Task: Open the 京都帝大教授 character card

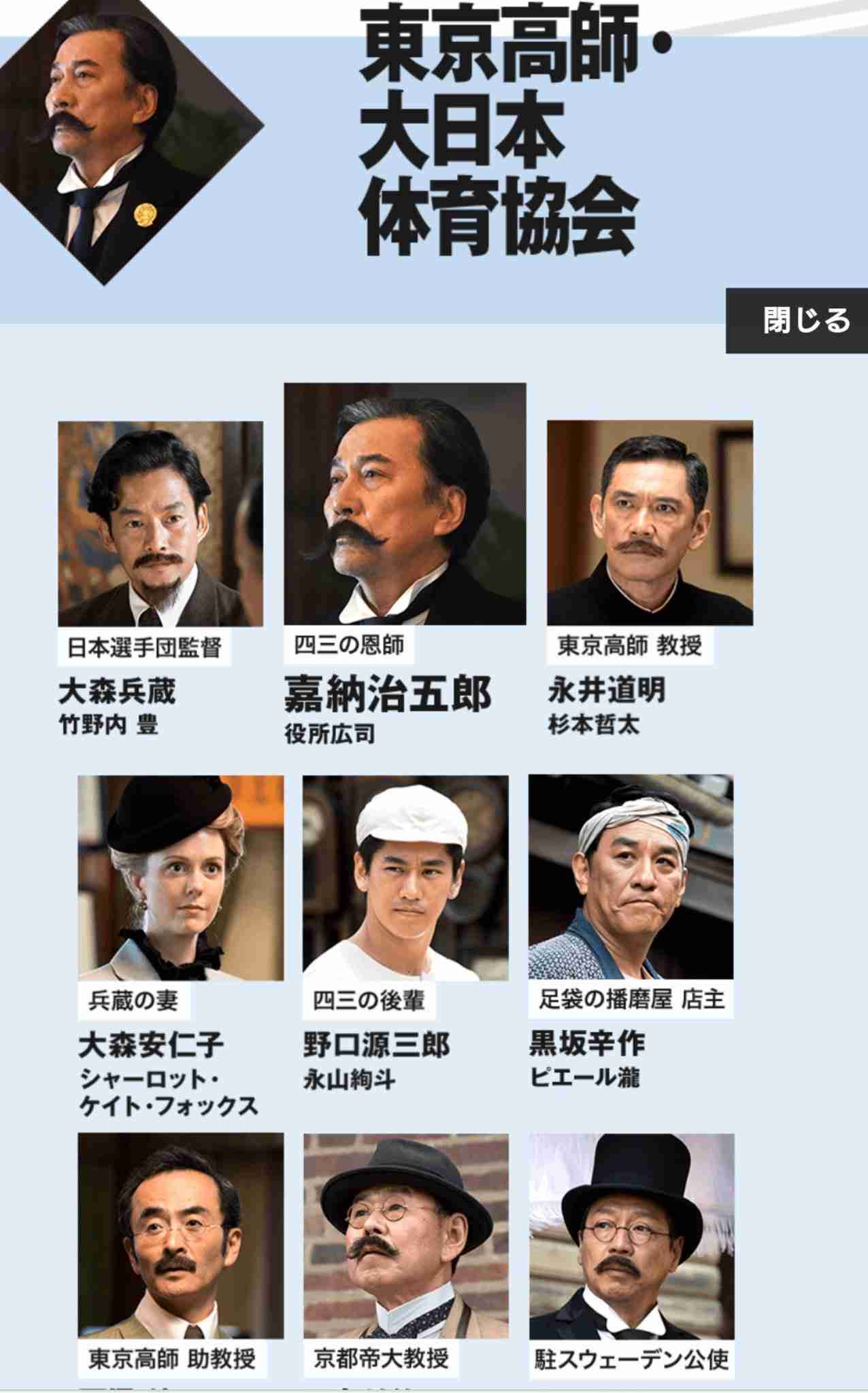Action: tap(405, 1235)
